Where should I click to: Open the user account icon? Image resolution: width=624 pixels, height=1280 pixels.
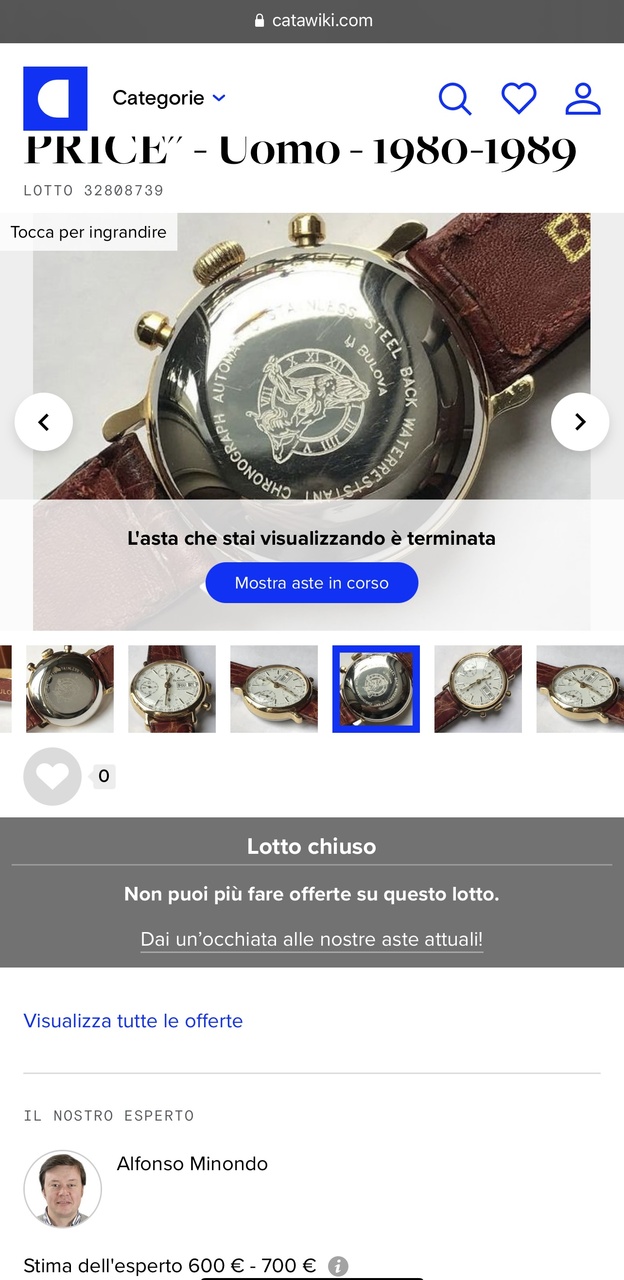click(583, 98)
